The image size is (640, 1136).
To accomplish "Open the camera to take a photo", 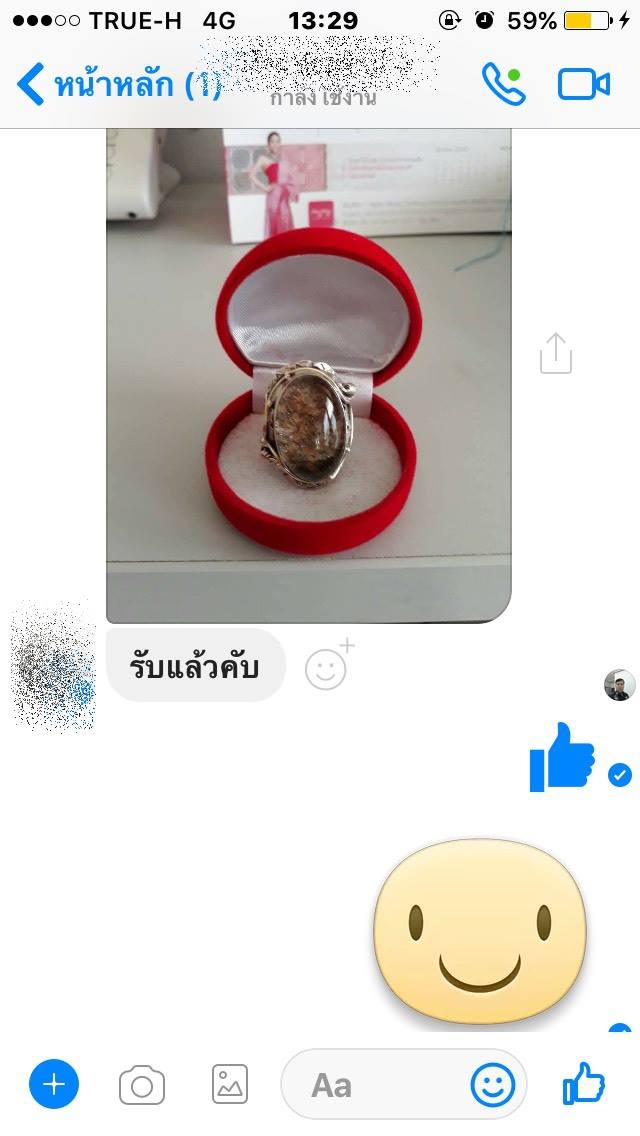I will [x=142, y=1085].
